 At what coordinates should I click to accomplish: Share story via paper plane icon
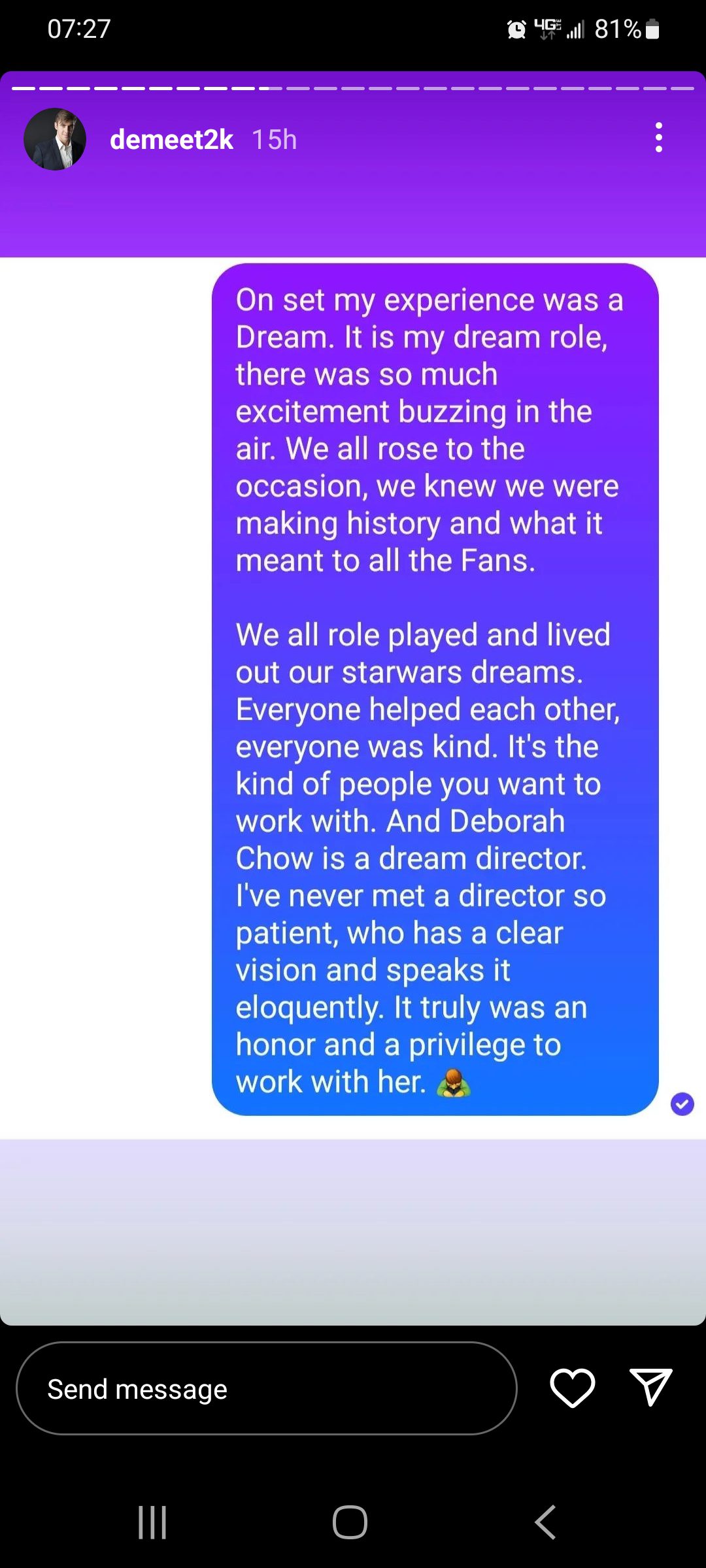click(x=651, y=1387)
